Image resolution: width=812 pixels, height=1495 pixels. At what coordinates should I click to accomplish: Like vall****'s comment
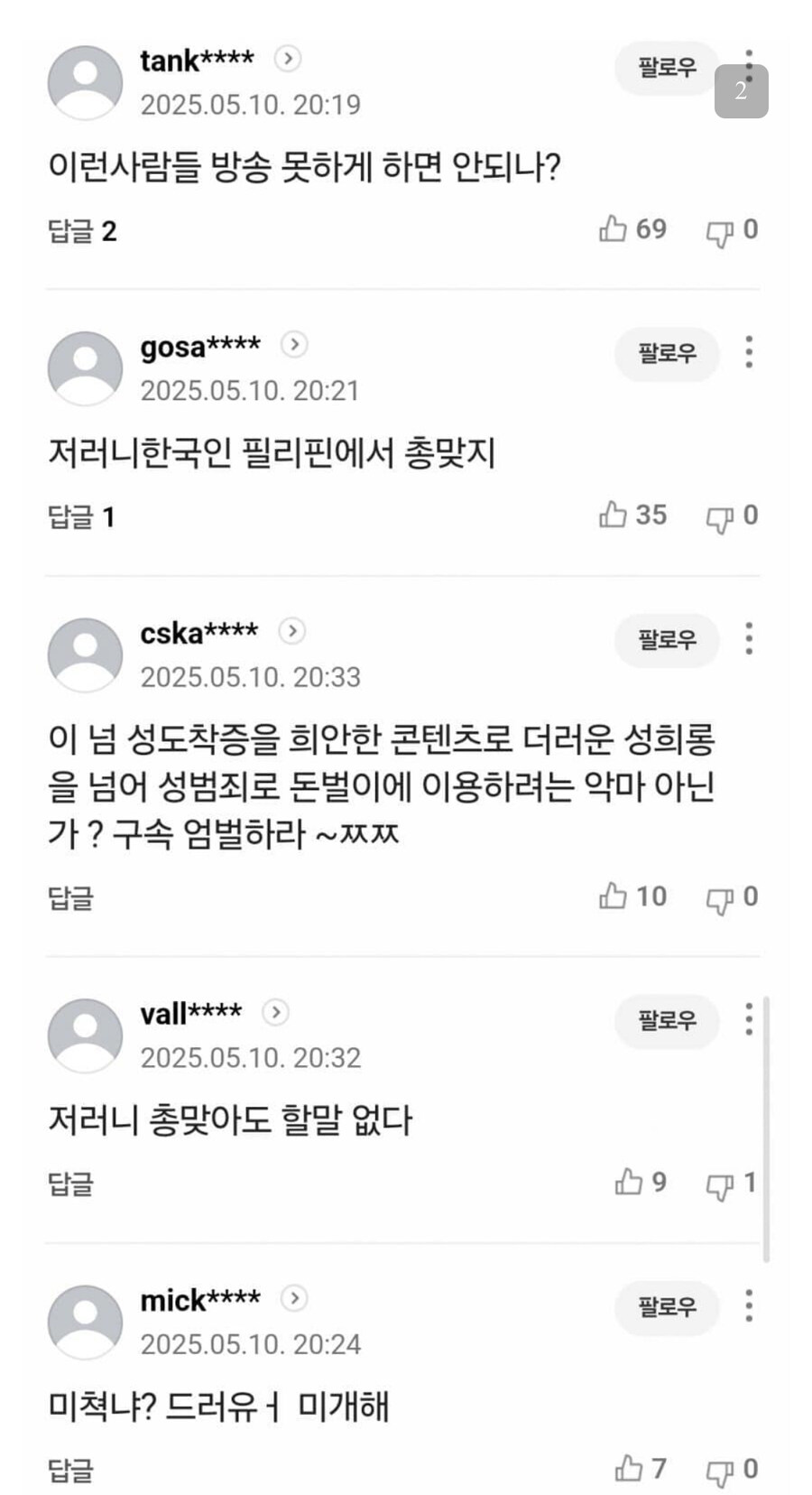coord(629,1182)
